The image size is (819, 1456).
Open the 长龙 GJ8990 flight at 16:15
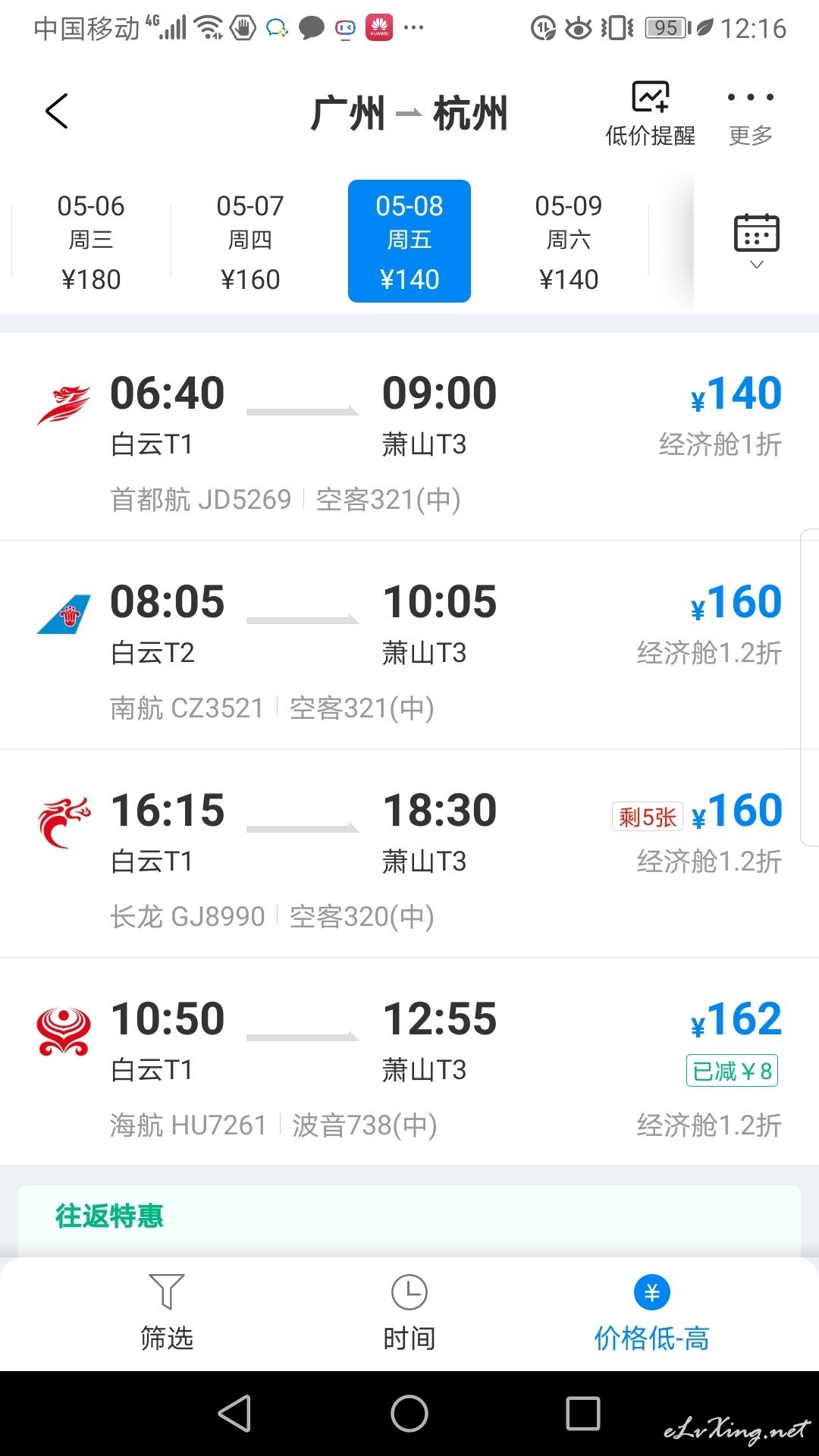pyautogui.click(x=409, y=854)
